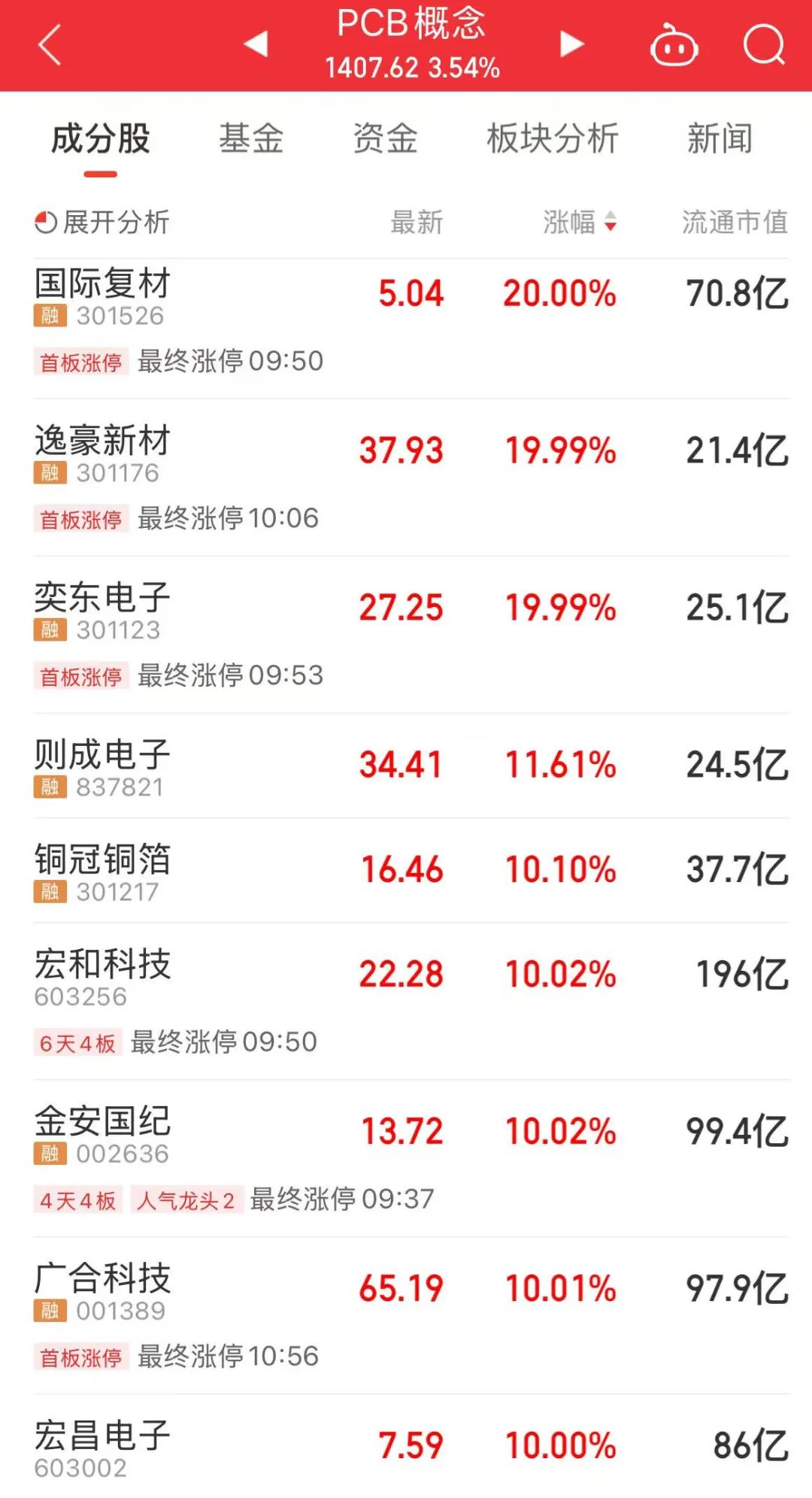Switch to the next sector with right triangle
Screen dimensions: 812x1498
[x=571, y=44]
